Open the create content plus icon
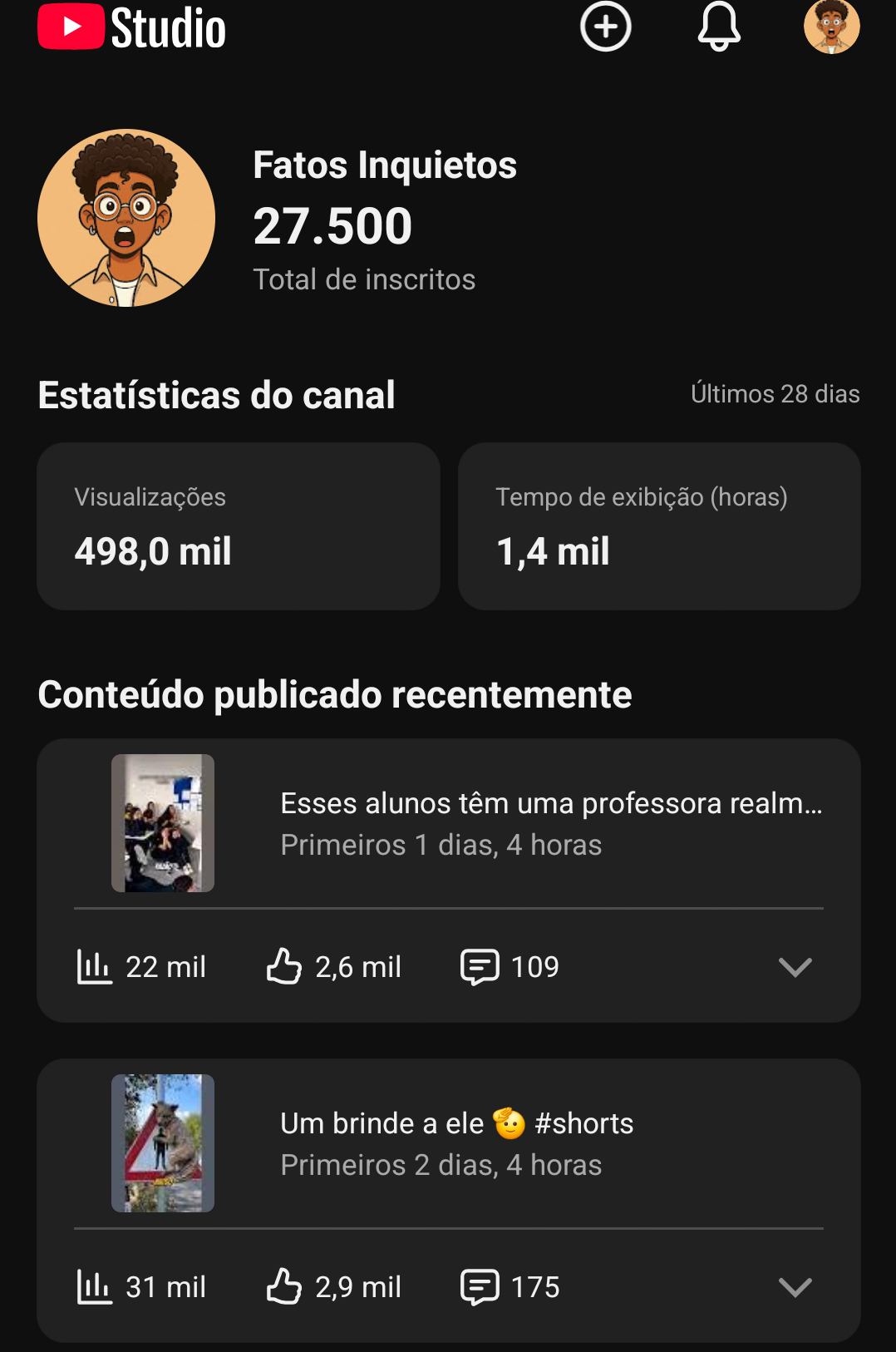Image resolution: width=896 pixels, height=1352 pixels. 605,27
